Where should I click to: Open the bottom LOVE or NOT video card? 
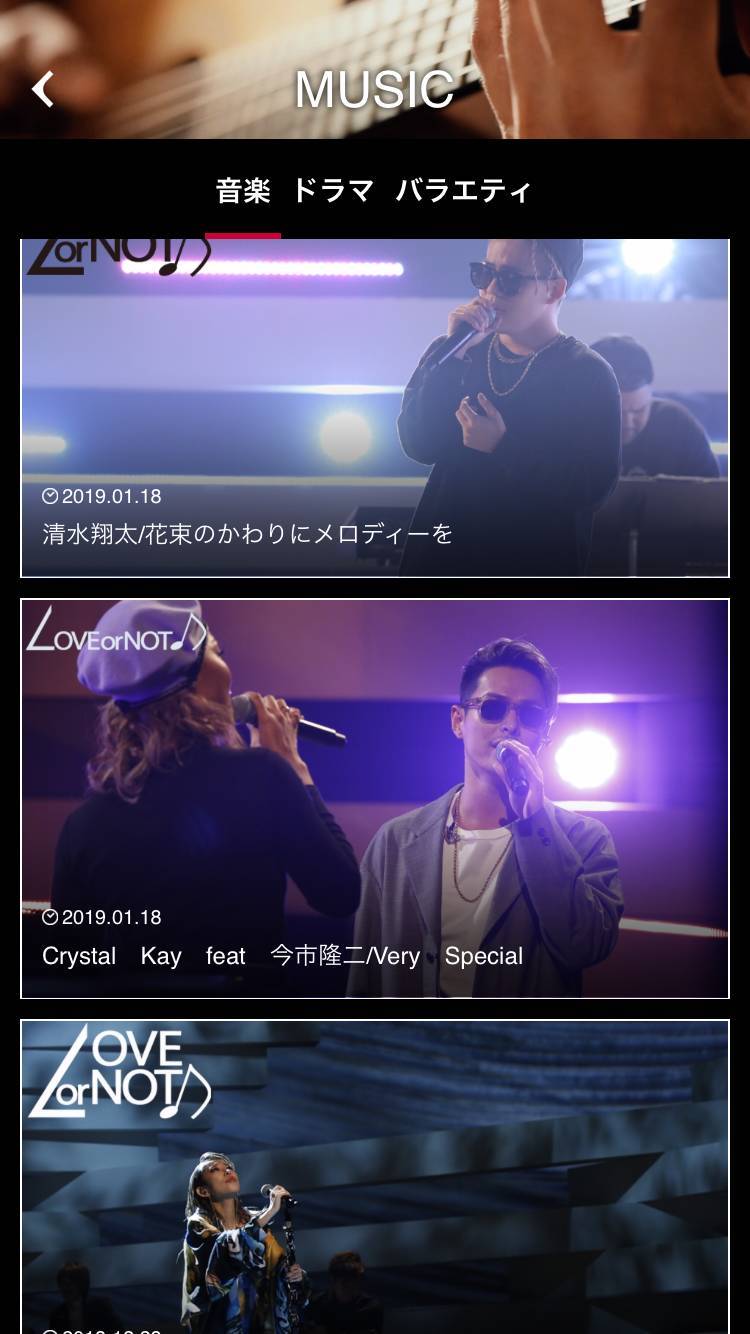tap(375, 1180)
